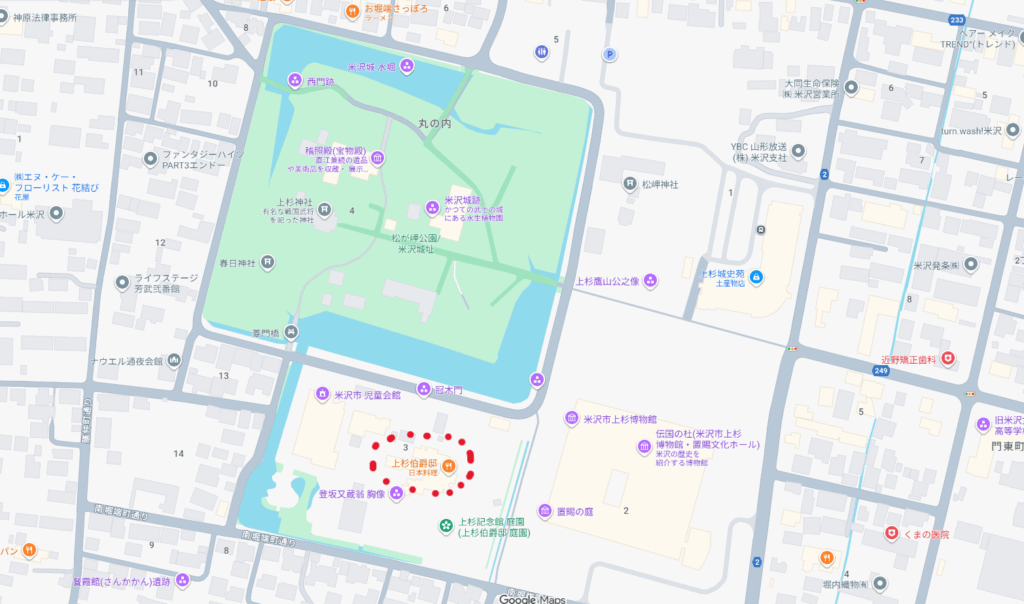The width and height of the screenshot is (1024, 604).
Task: Select the 上杉伯爵邸 restaurant marker
Action: pyautogui.click(x=448, y=465)
